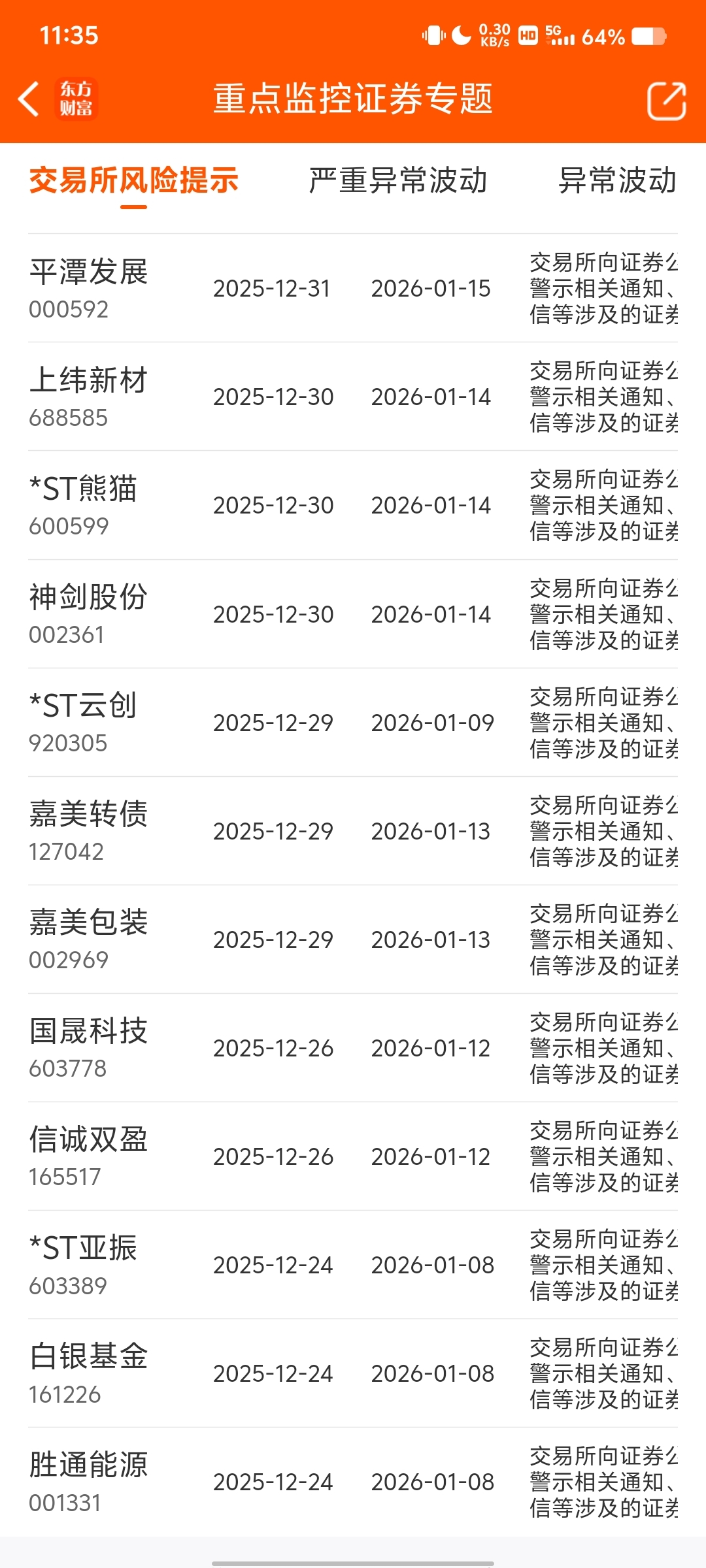This screenshot has height=1568, width=706.
Task: Select the 交易所风险提示 tab
Action: (x=134, y=180)
